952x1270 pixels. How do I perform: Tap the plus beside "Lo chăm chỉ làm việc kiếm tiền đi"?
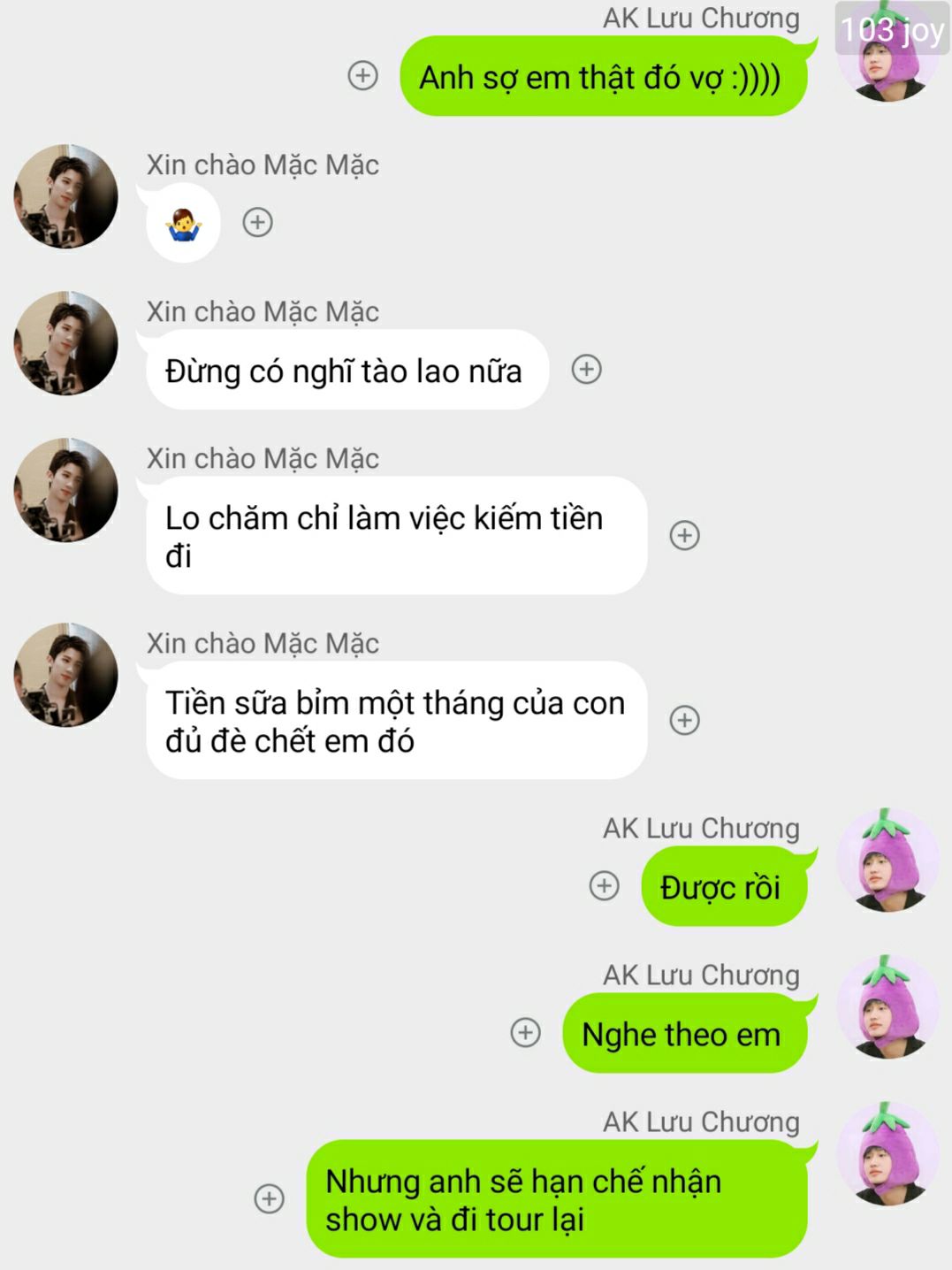point(684,535)
